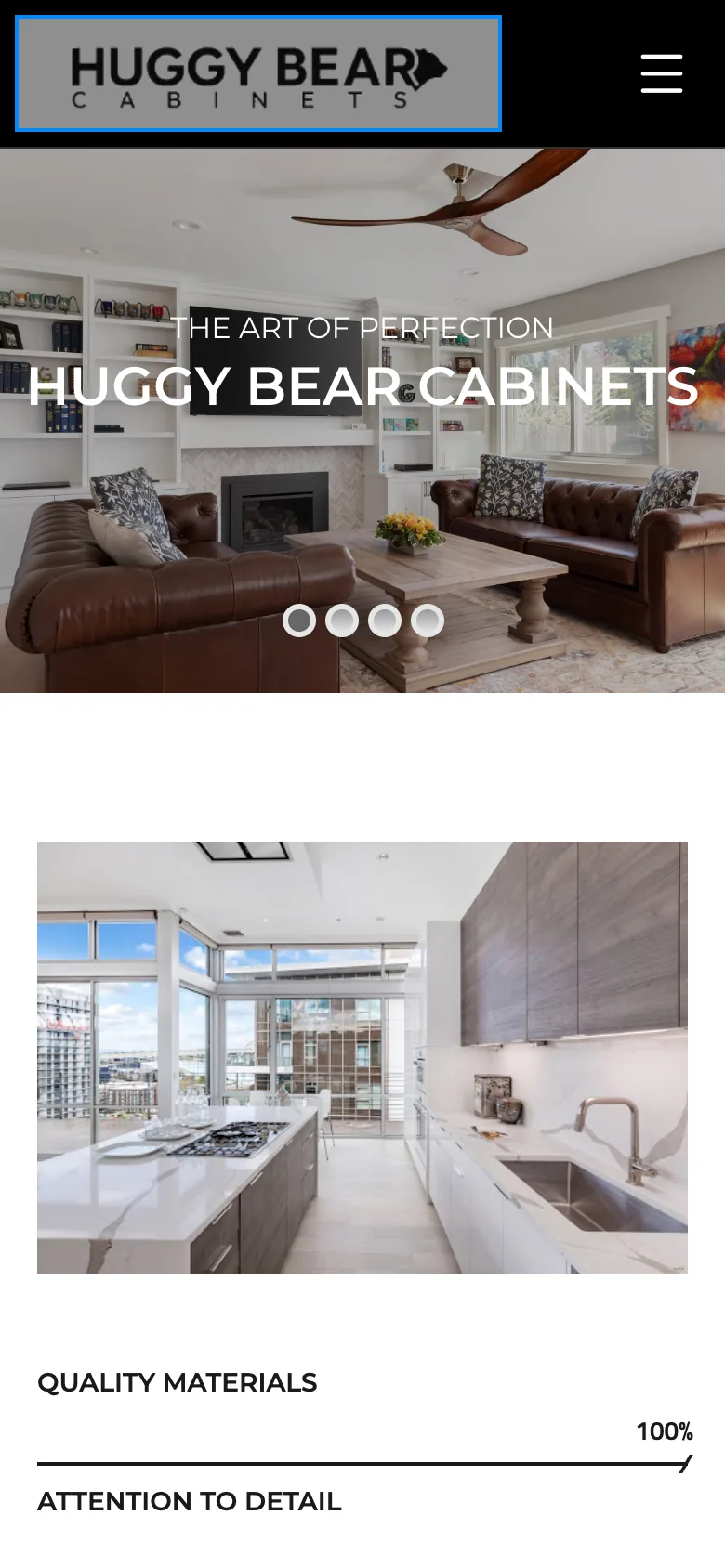Screen dimensions: 725x1568
Task: Go to the third slide dot
Action: [385, 621]
